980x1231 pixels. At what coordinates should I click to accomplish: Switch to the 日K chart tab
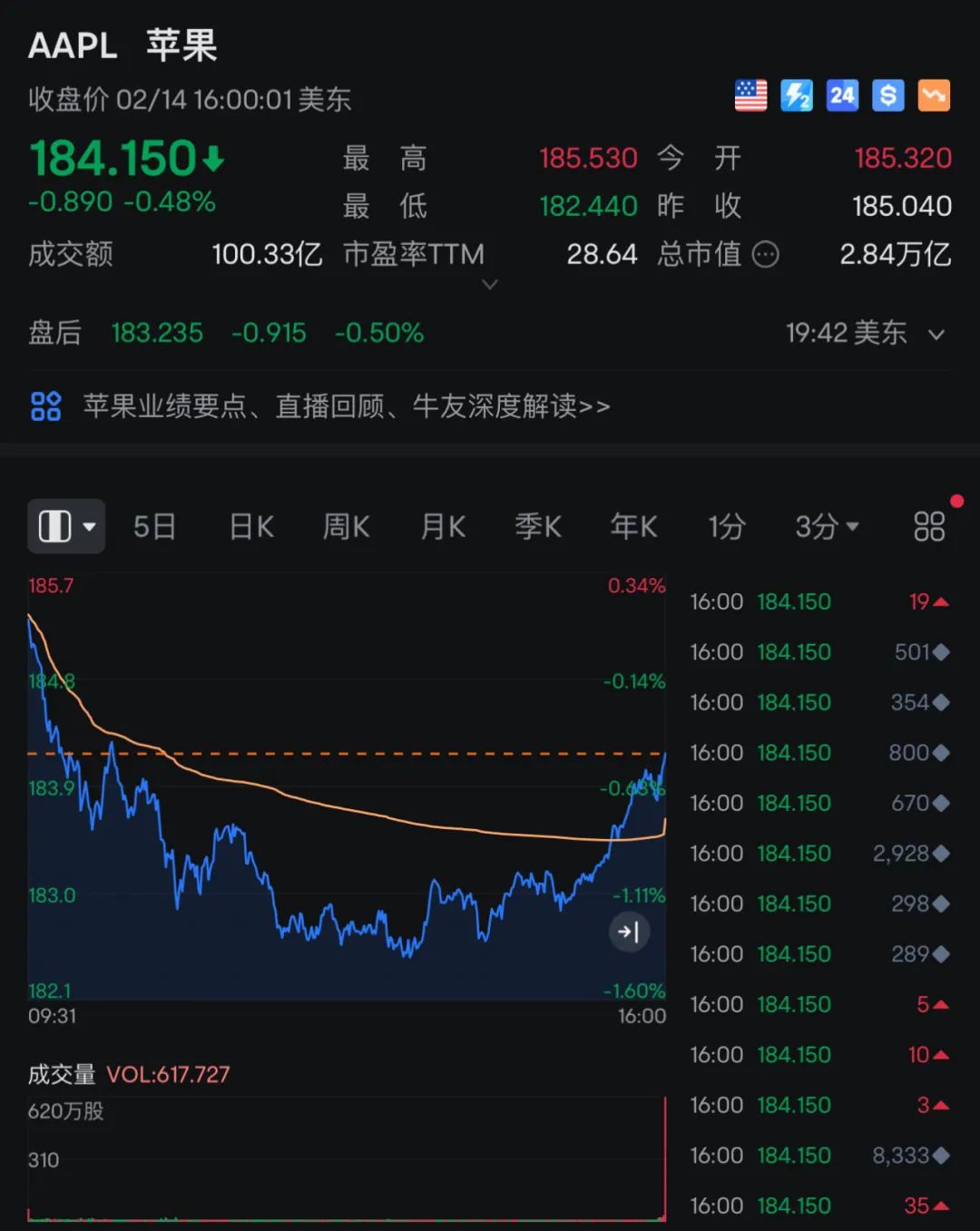[x=251, y=526]
